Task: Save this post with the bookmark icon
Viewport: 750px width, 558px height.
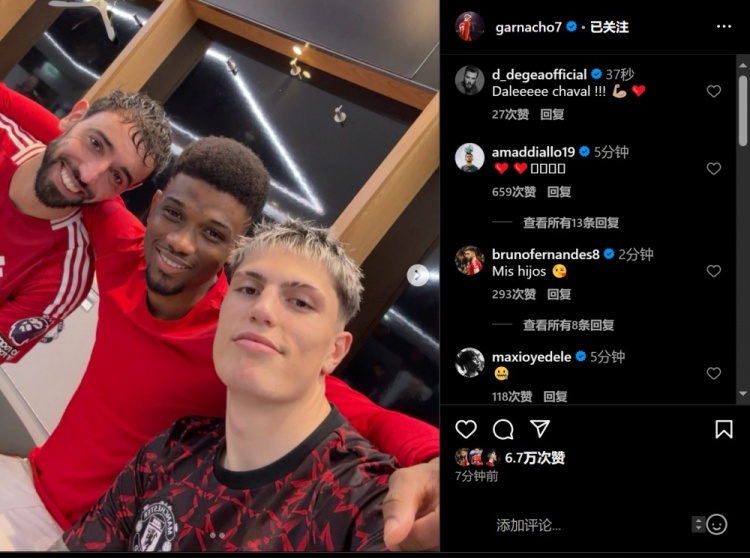Action: 724,429
